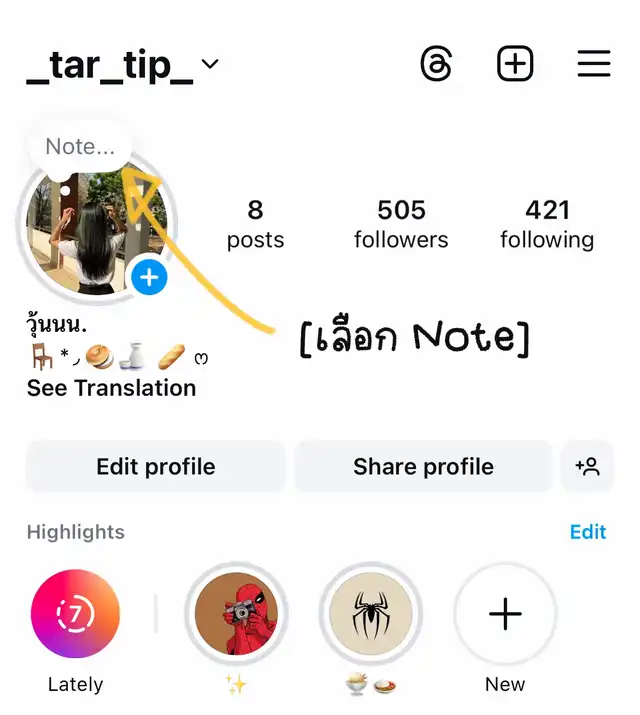The image size is (640, 715).
Task: Tap the Share profile button
Action: pyautogui.click(x=423, y=467)
